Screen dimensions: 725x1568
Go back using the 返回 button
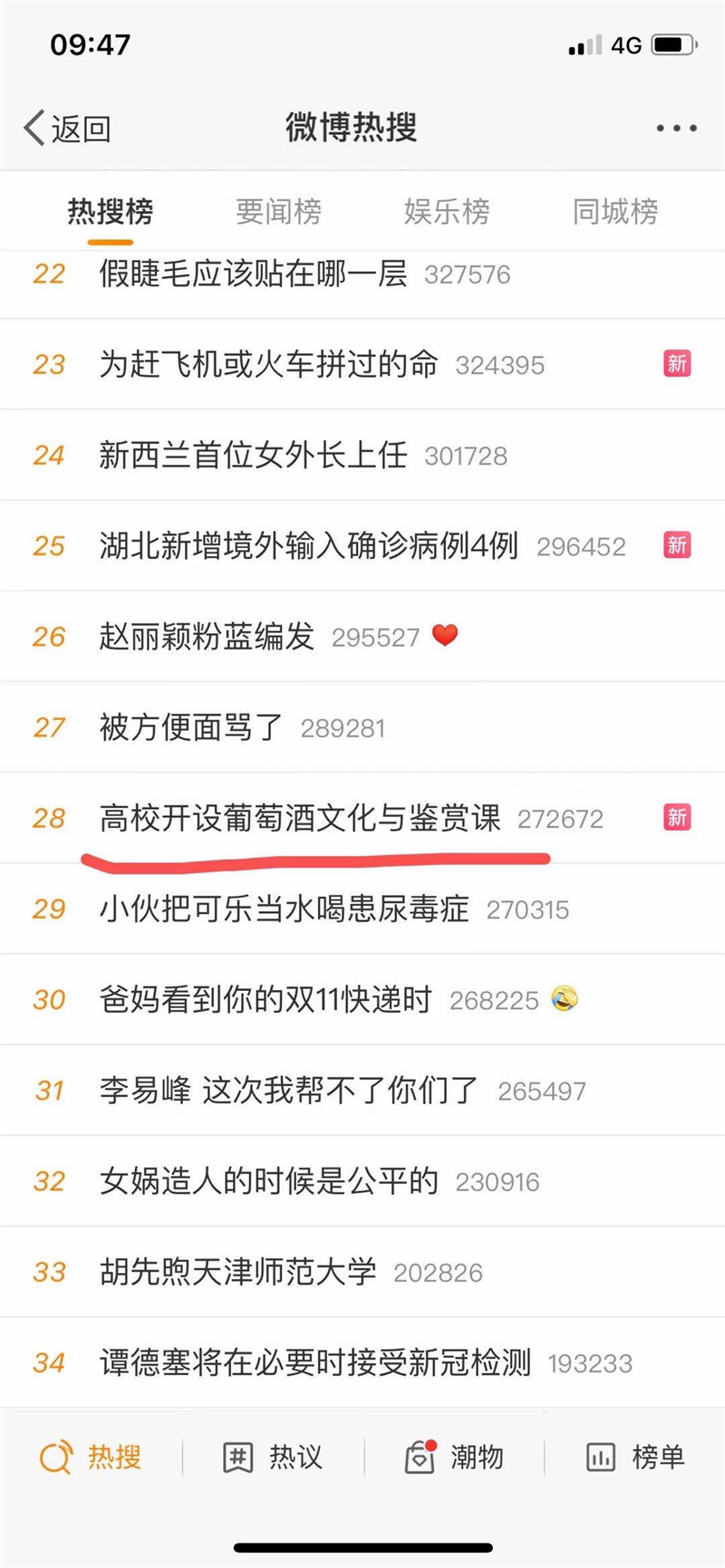(x=68, y=129)
